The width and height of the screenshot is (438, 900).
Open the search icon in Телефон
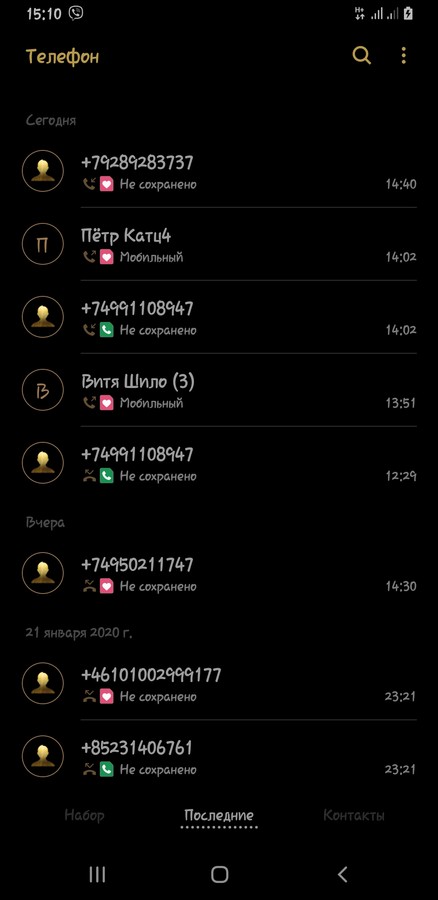[x=361, y=56]
